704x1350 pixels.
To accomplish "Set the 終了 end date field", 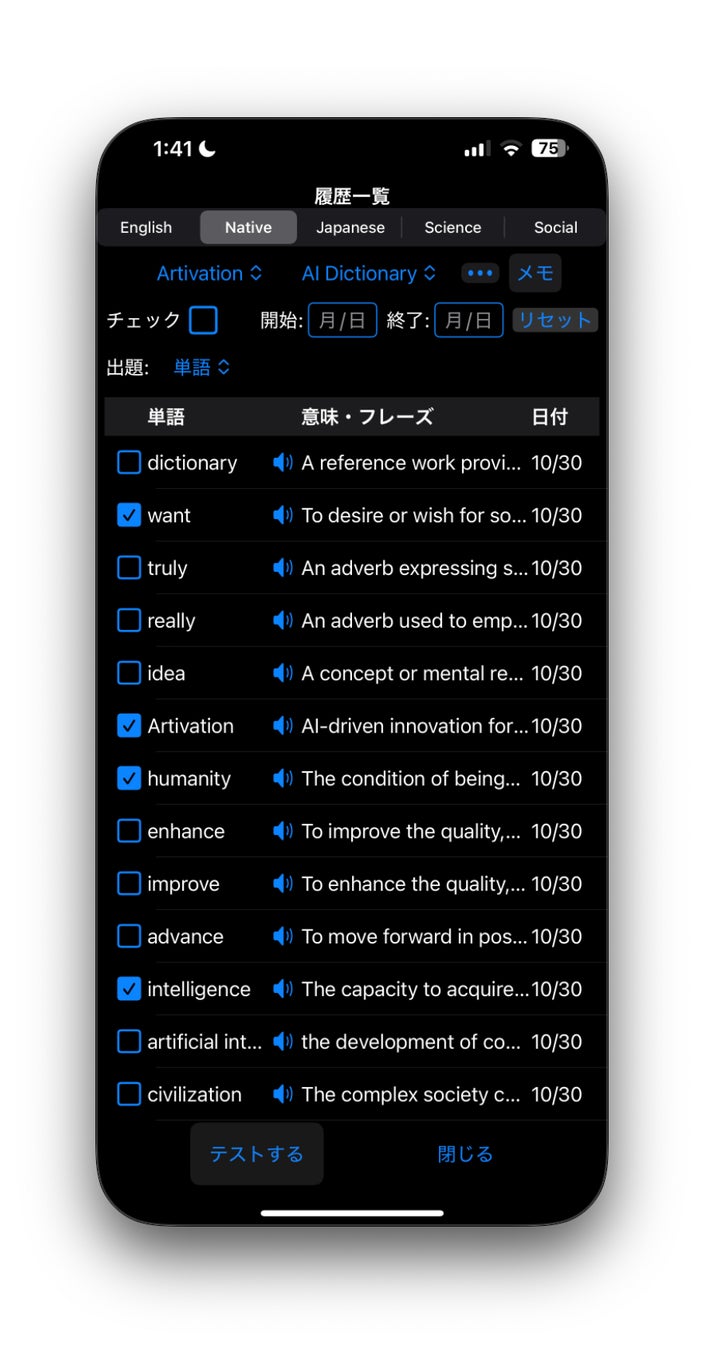I will [x=468, y=320].
